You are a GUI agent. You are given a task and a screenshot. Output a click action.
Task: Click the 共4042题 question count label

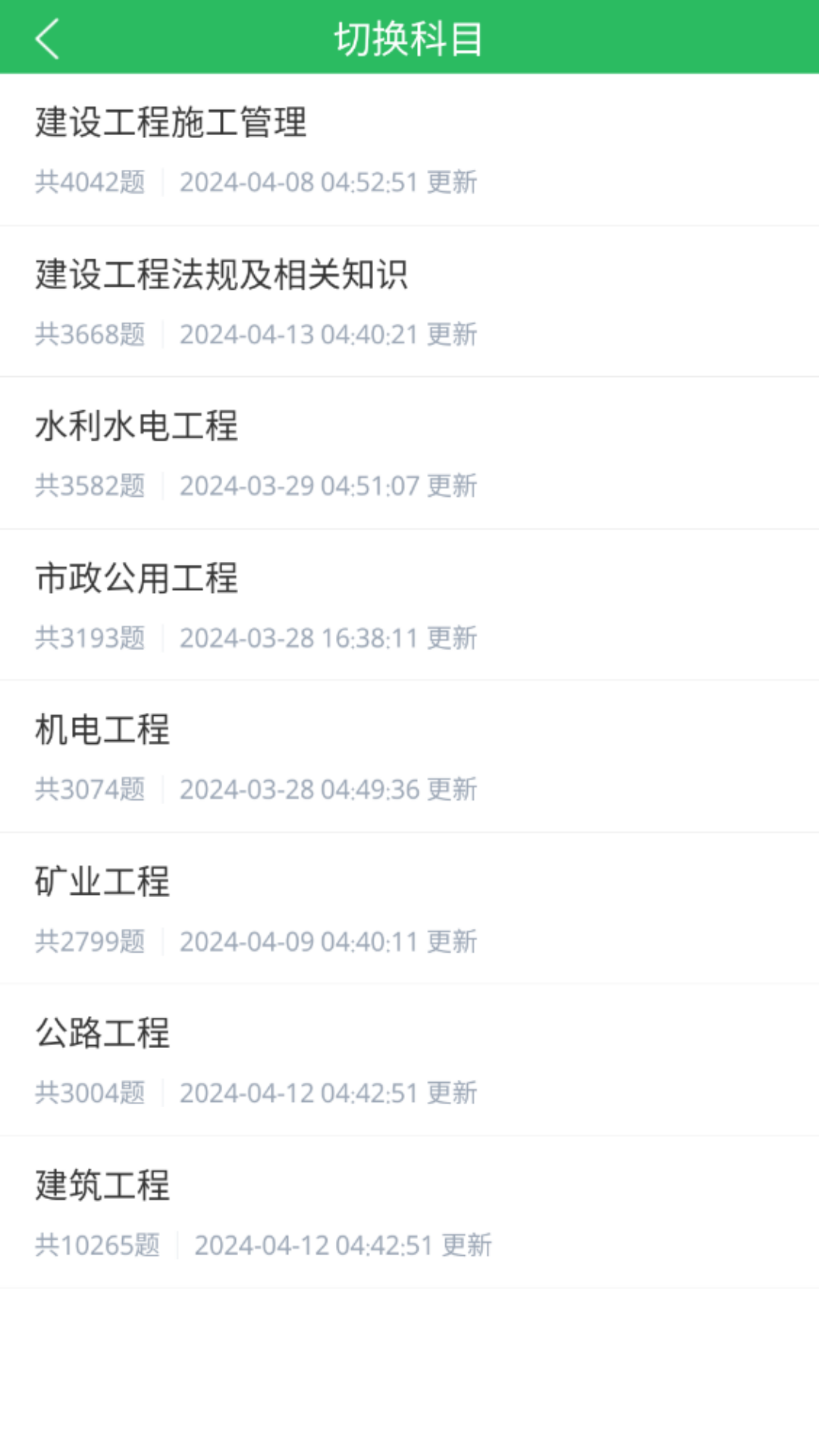[x=91, y=182]
